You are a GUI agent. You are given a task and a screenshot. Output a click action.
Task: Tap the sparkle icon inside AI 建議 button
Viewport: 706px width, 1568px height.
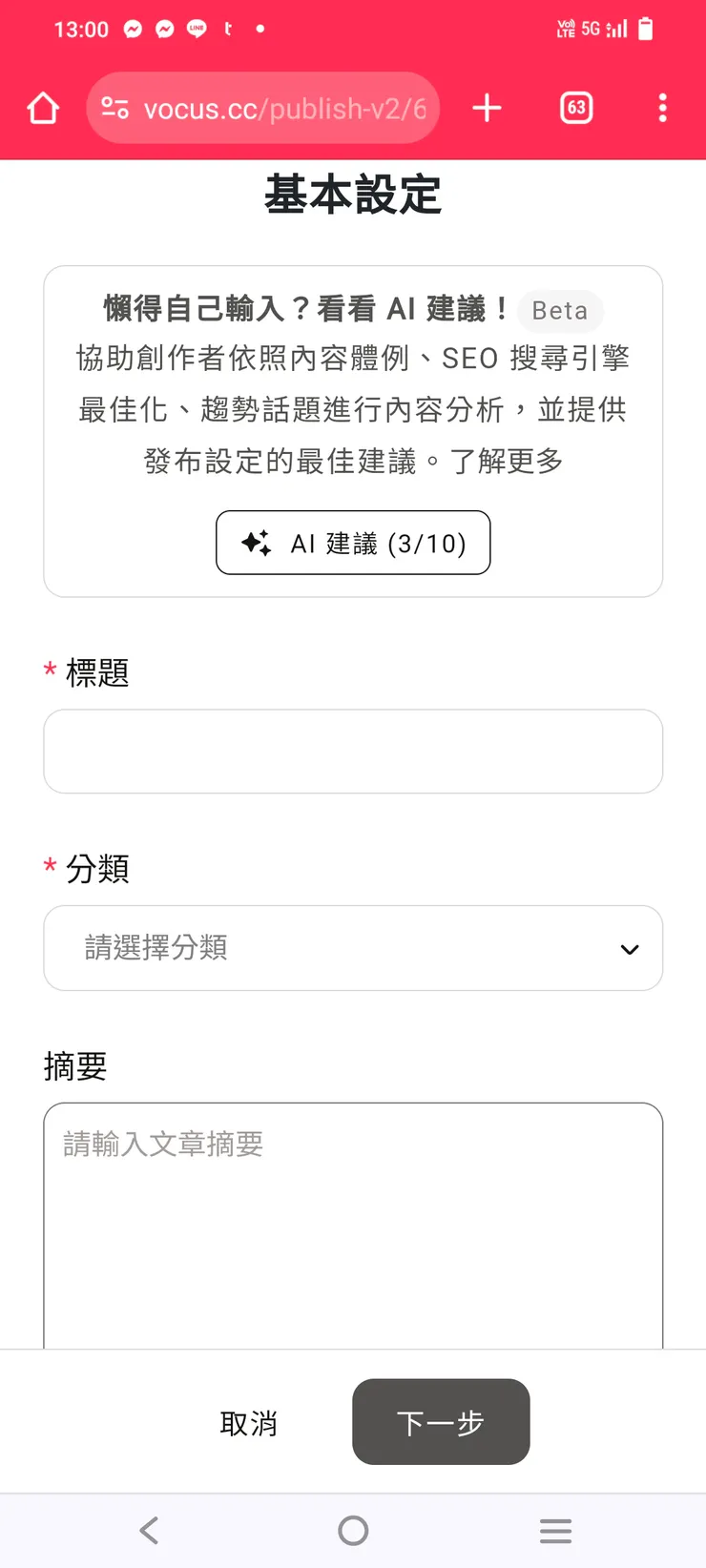coord(254,543)
